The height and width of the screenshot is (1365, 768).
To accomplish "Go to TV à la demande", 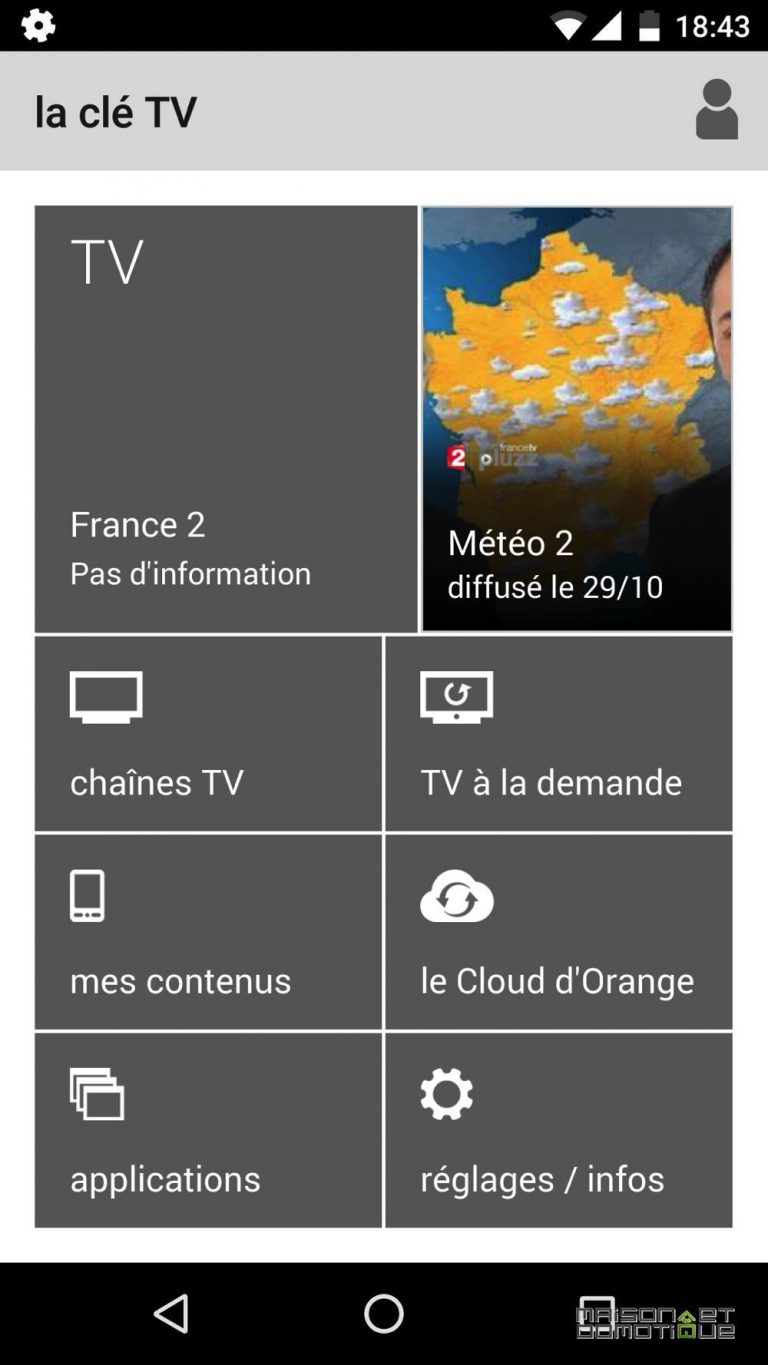I will click(558, 734).
